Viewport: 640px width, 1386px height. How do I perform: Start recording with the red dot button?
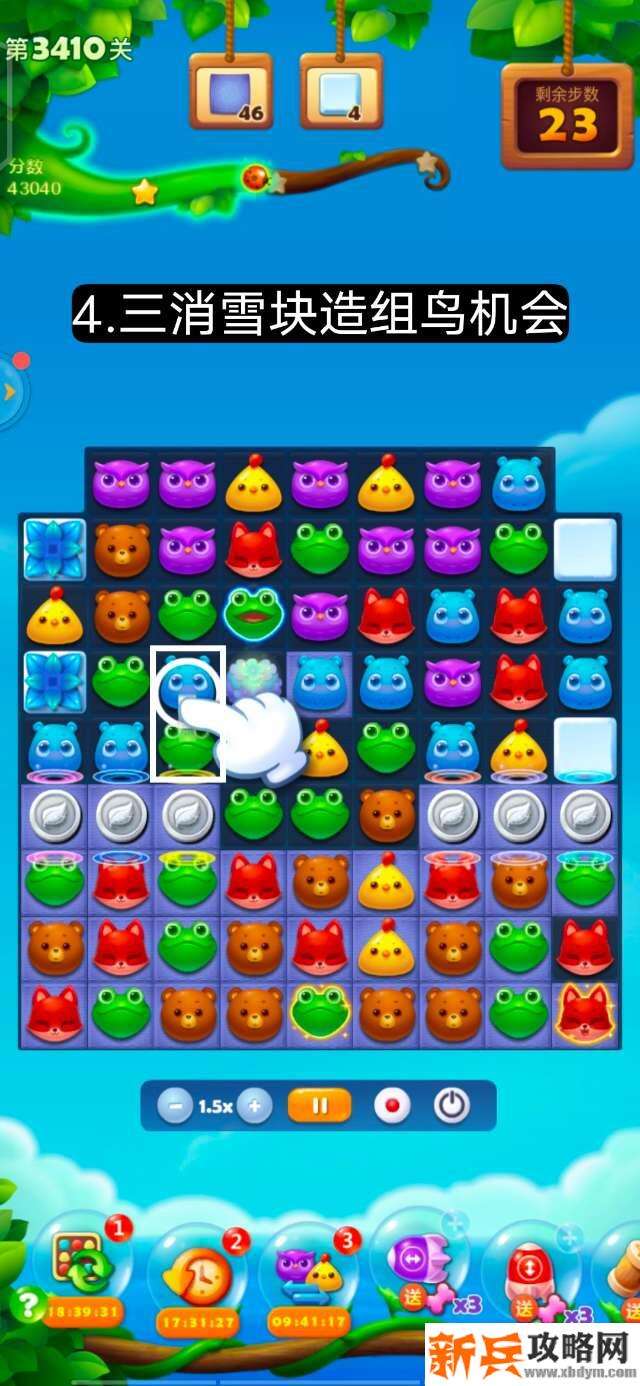click(x=392, y=1106)
